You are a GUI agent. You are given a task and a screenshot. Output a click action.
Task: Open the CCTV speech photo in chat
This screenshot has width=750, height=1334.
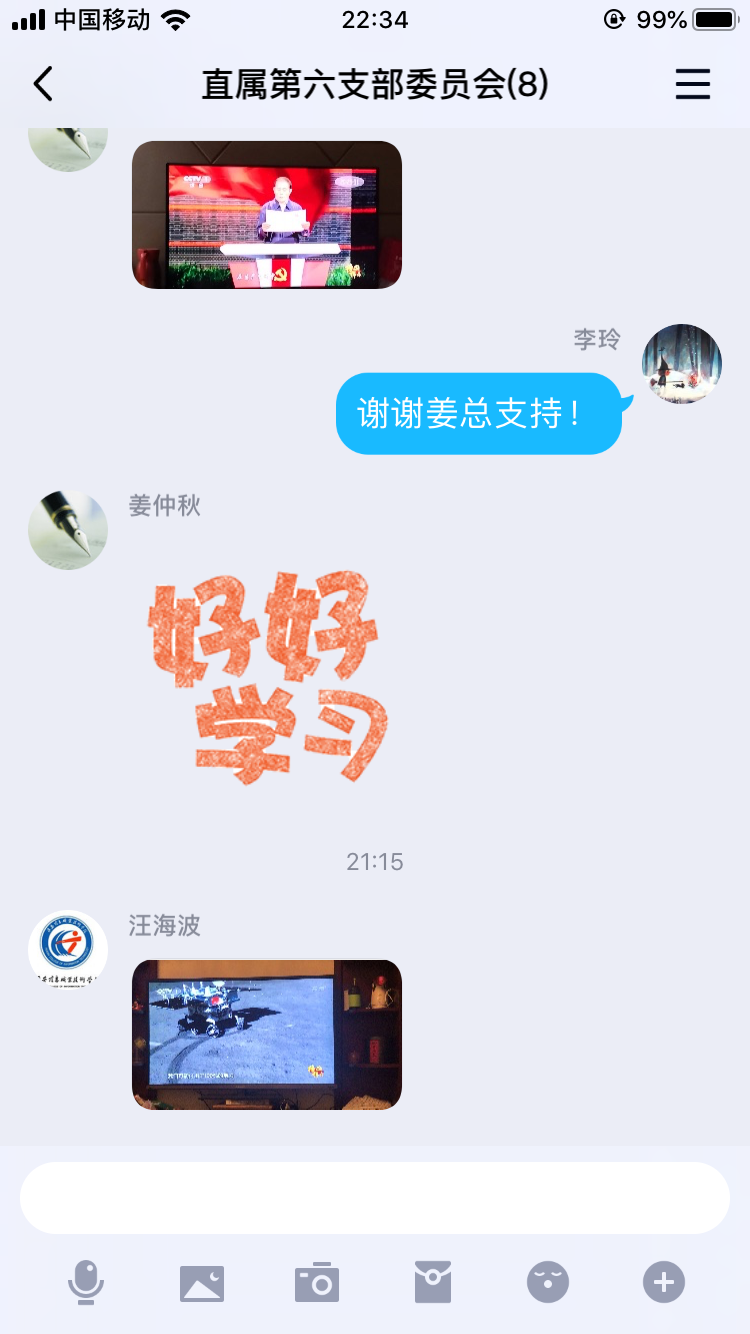(267, 215)
